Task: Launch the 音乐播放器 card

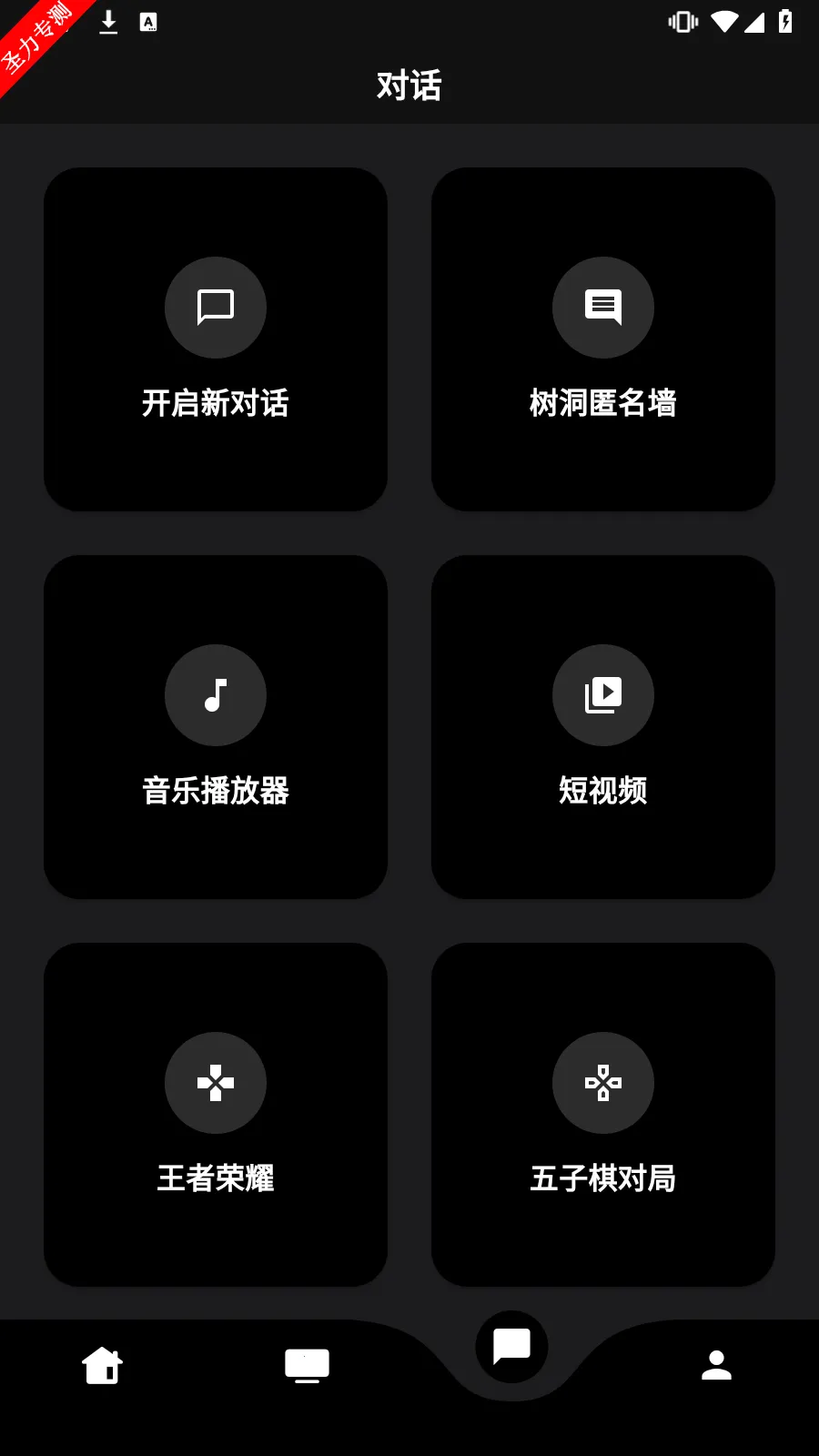Action: pos(215,726)
